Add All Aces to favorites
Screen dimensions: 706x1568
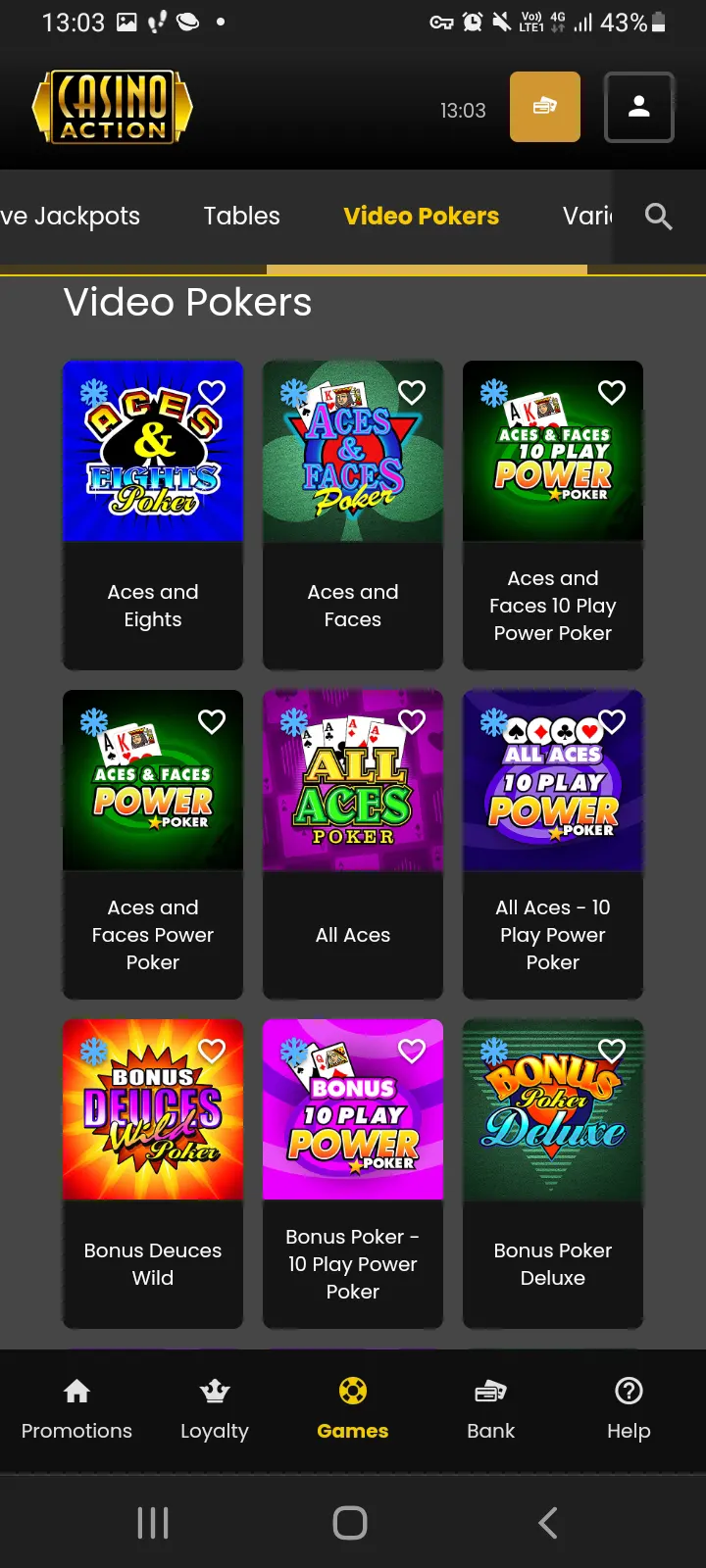tap(412, 721)
